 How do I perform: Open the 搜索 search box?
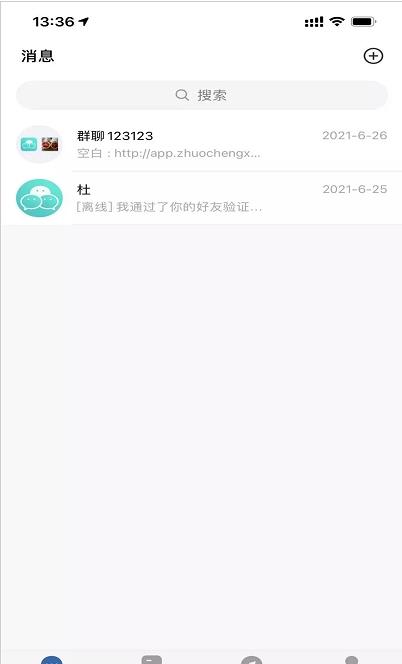(x=202, y=95)
